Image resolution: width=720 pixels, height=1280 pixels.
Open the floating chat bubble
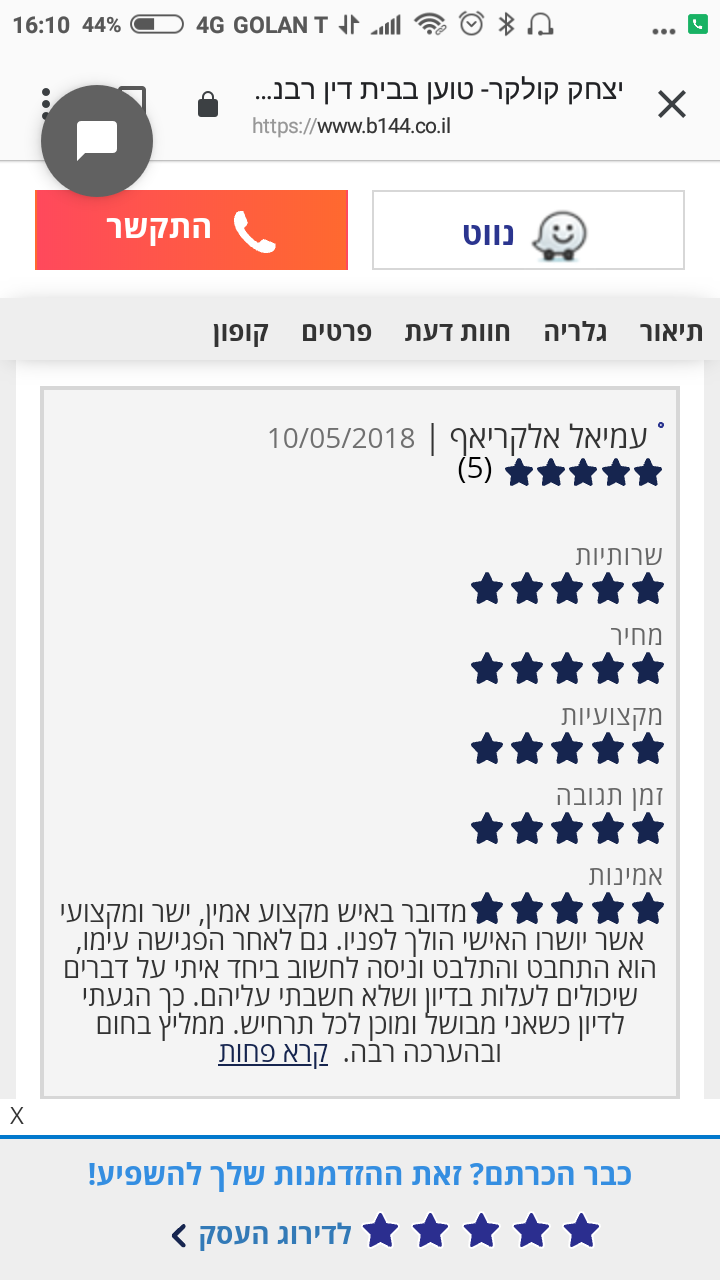pos(97,140)
